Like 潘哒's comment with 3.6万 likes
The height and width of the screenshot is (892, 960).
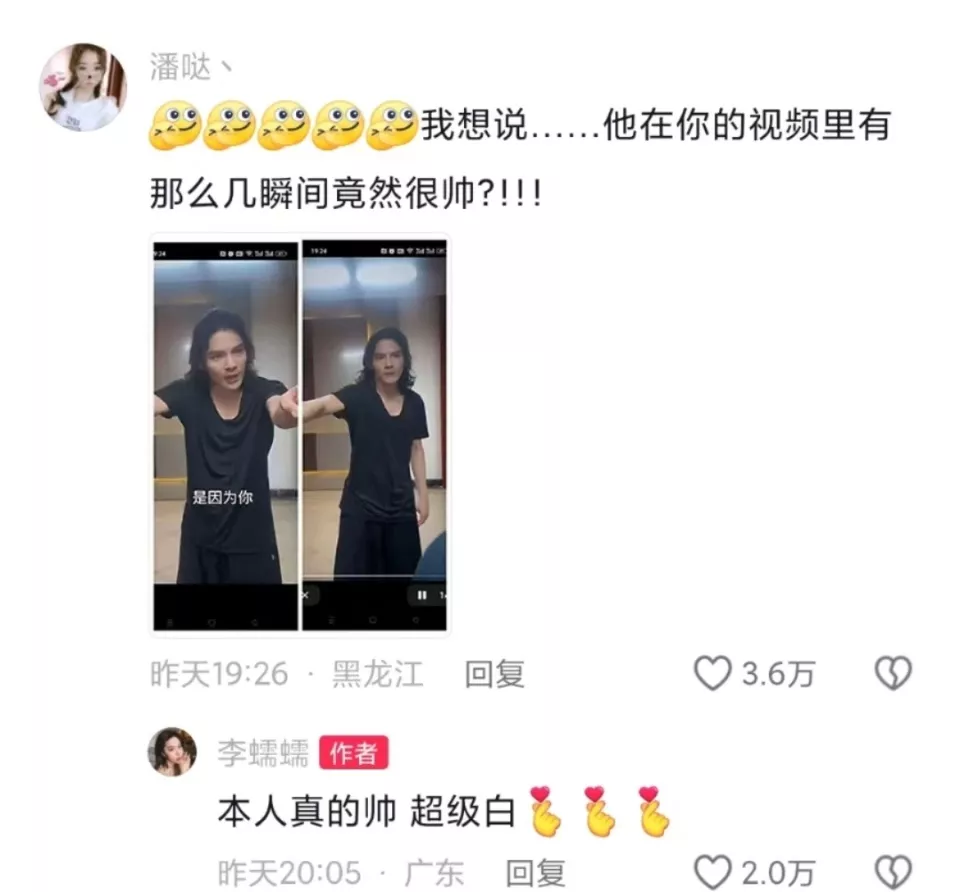coord(713,675)
